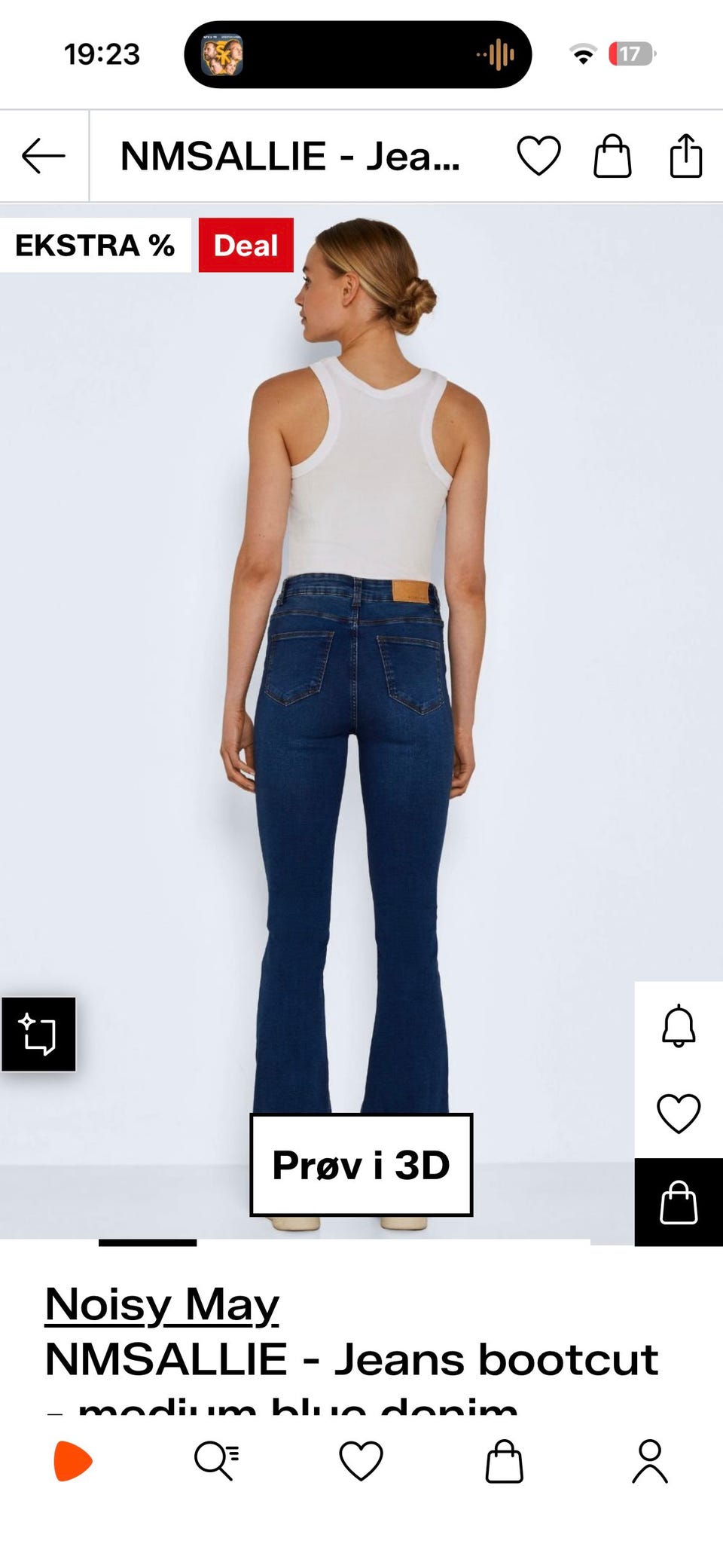Open the shopping bag in top header
723x1568 pixels.
click(x=612, y=156)
